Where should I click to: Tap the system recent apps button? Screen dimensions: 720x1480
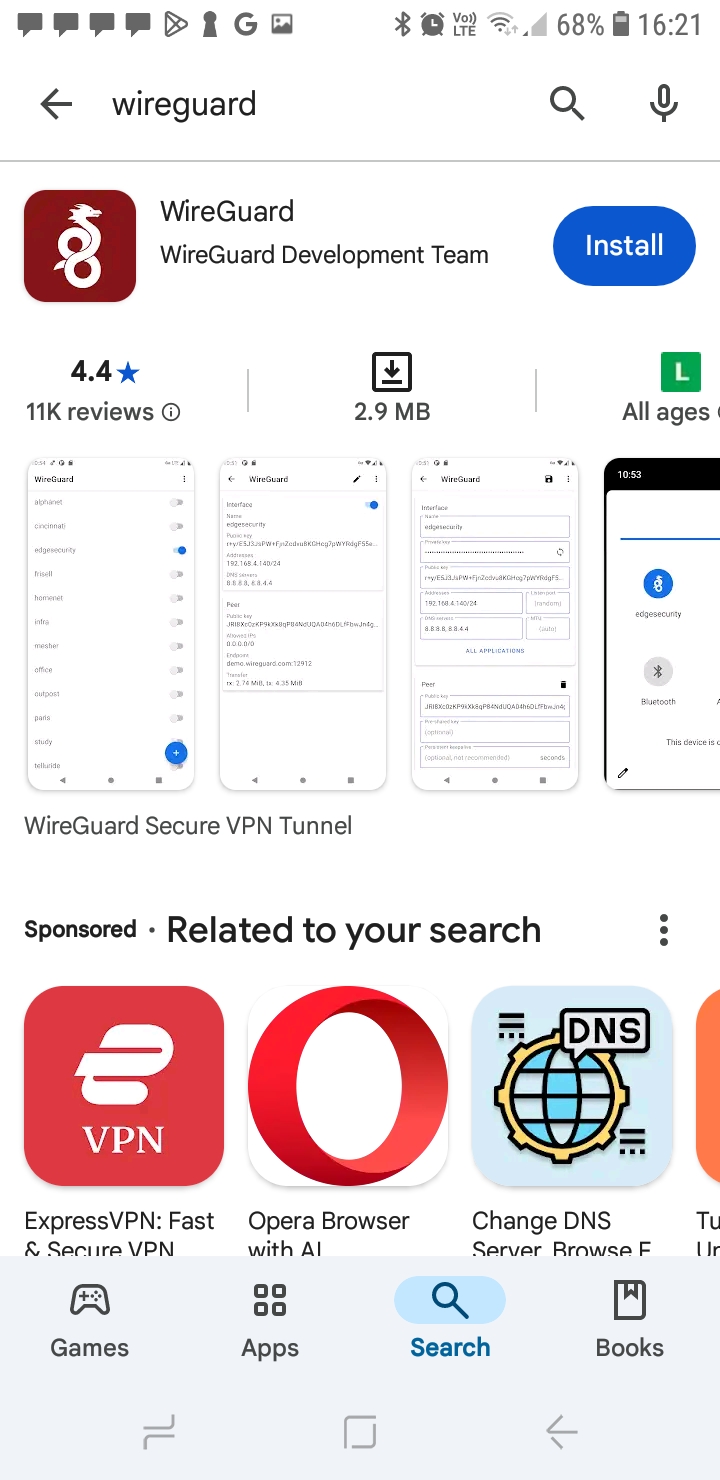pos(159,1432)
